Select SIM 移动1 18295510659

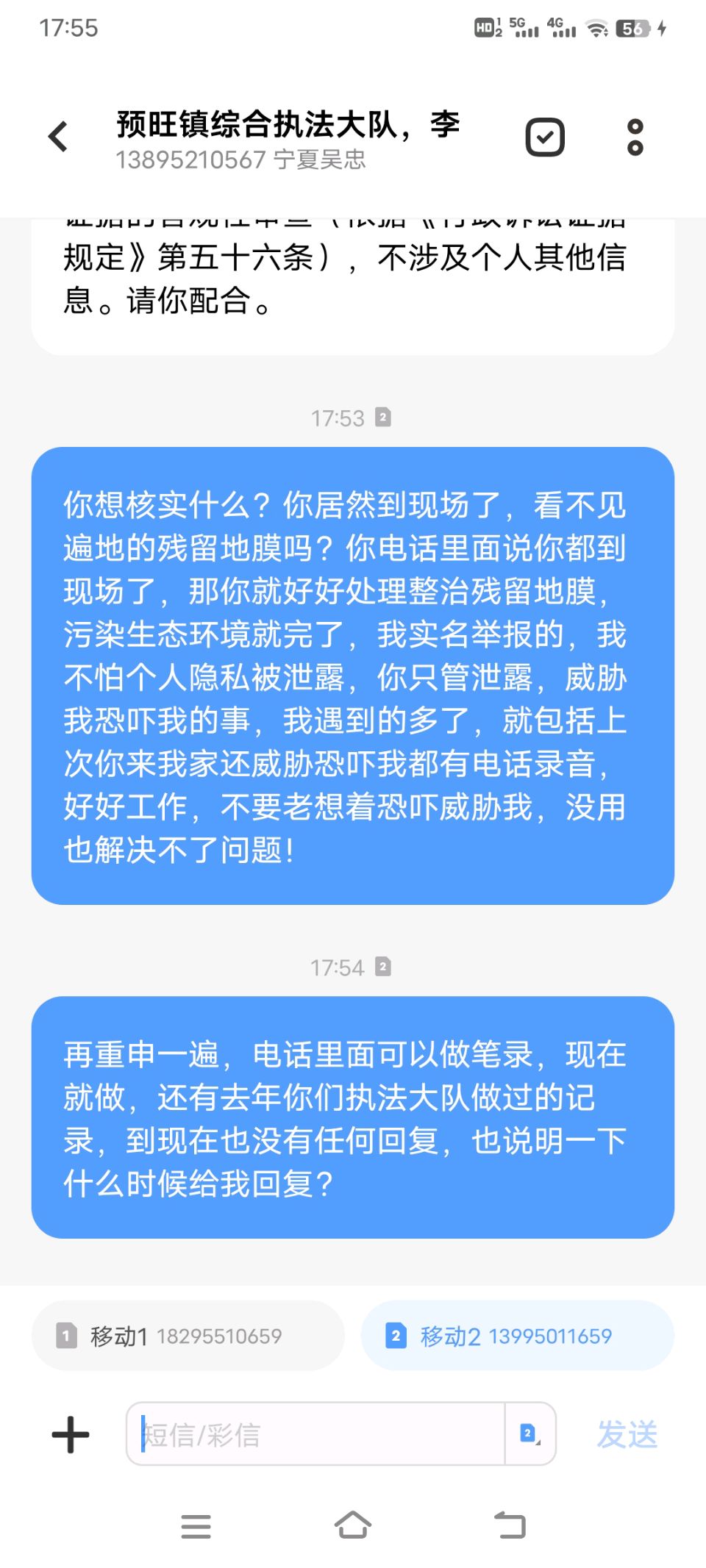click(x=188, y=1336)
